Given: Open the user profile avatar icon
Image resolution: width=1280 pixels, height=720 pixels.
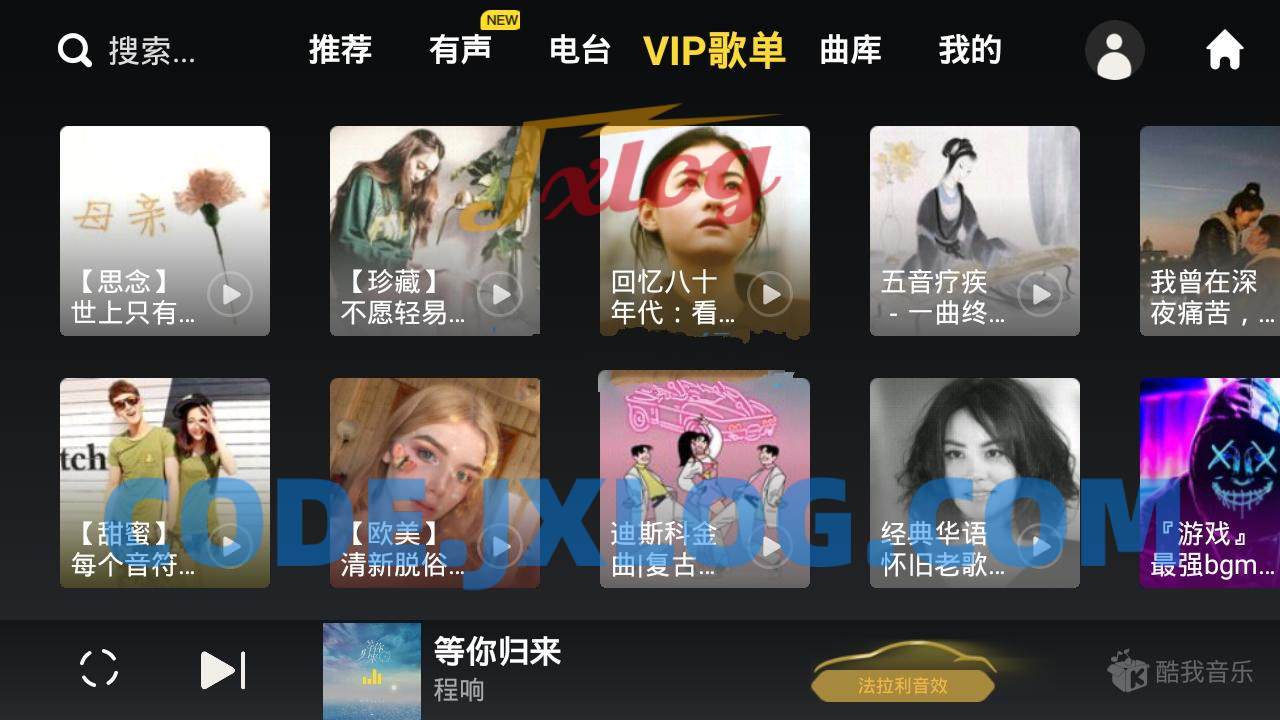Looking at the screenshot, I should click(x=1114, y=50).
